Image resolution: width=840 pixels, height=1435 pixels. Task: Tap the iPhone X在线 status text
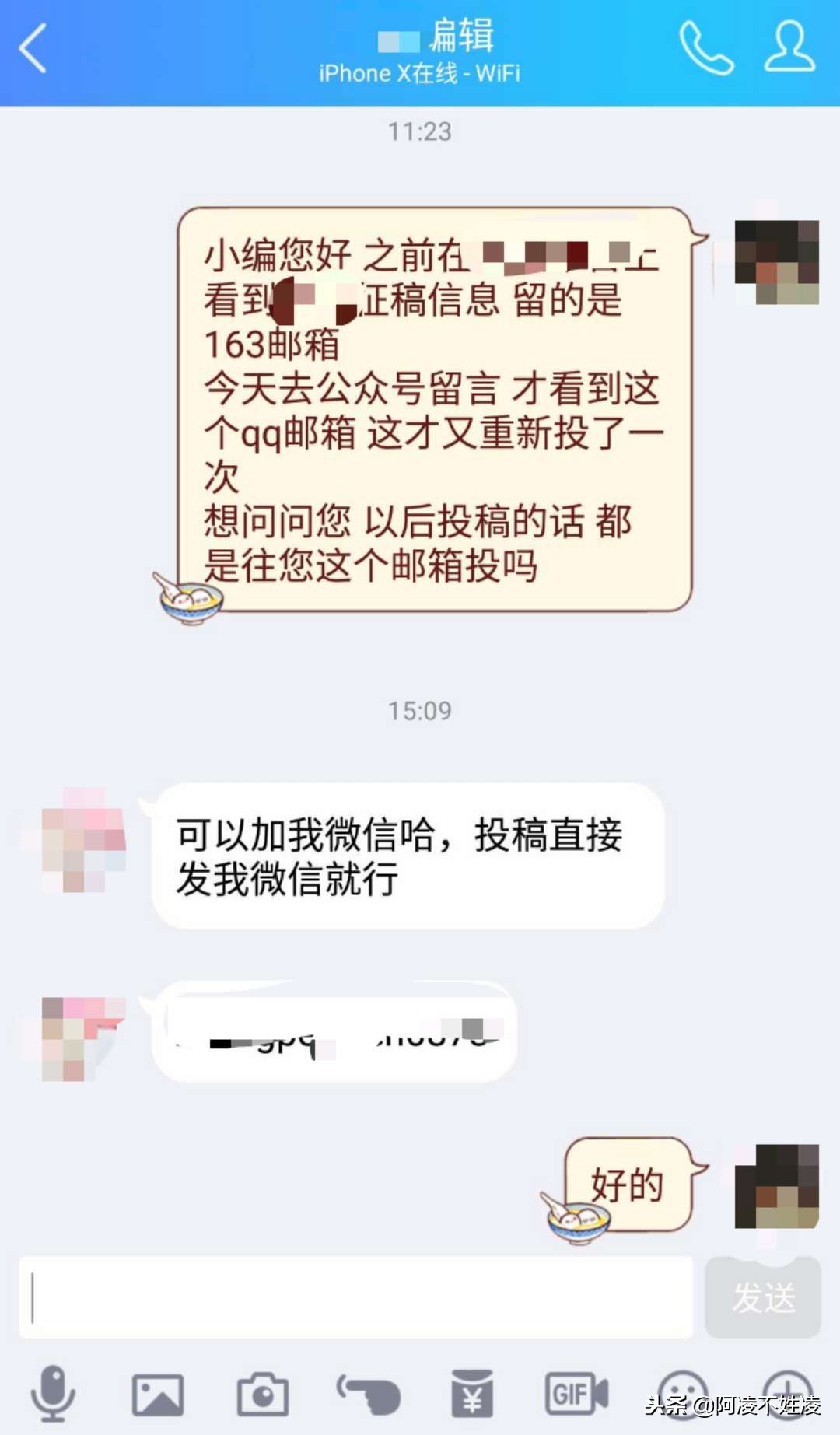tap(420, 74)
